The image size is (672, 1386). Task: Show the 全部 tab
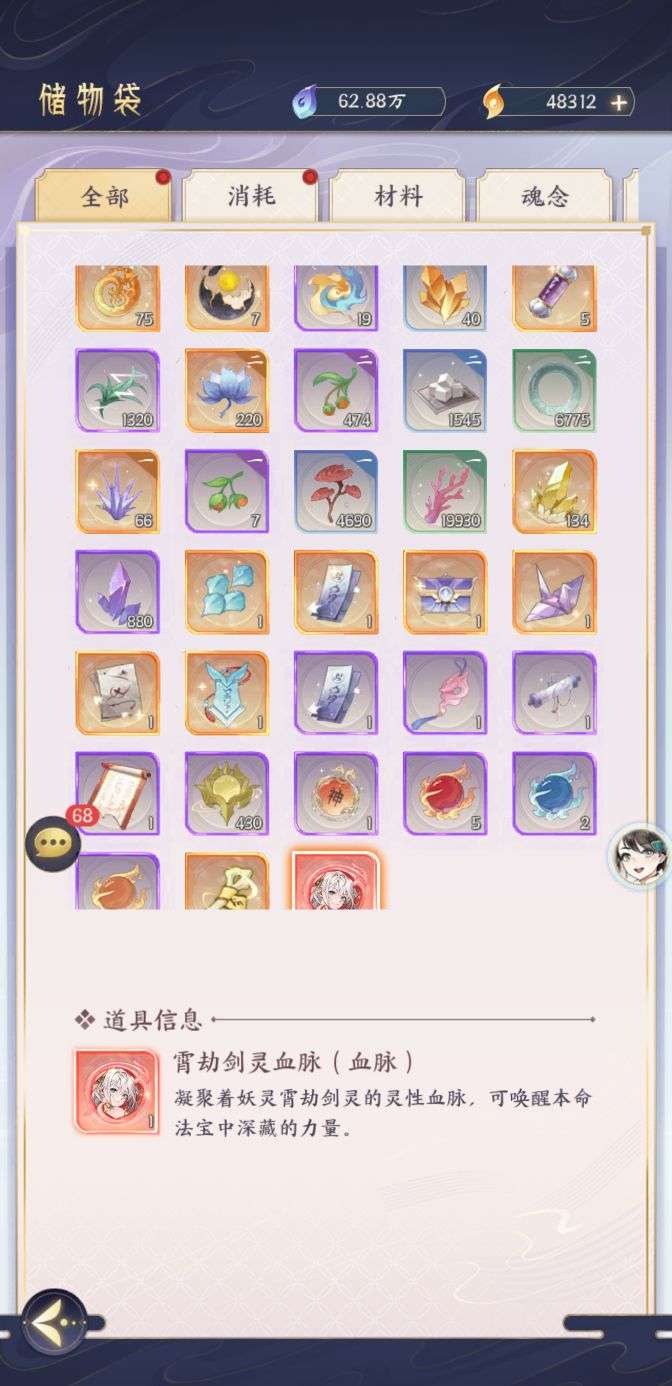(x=103, y=196)
